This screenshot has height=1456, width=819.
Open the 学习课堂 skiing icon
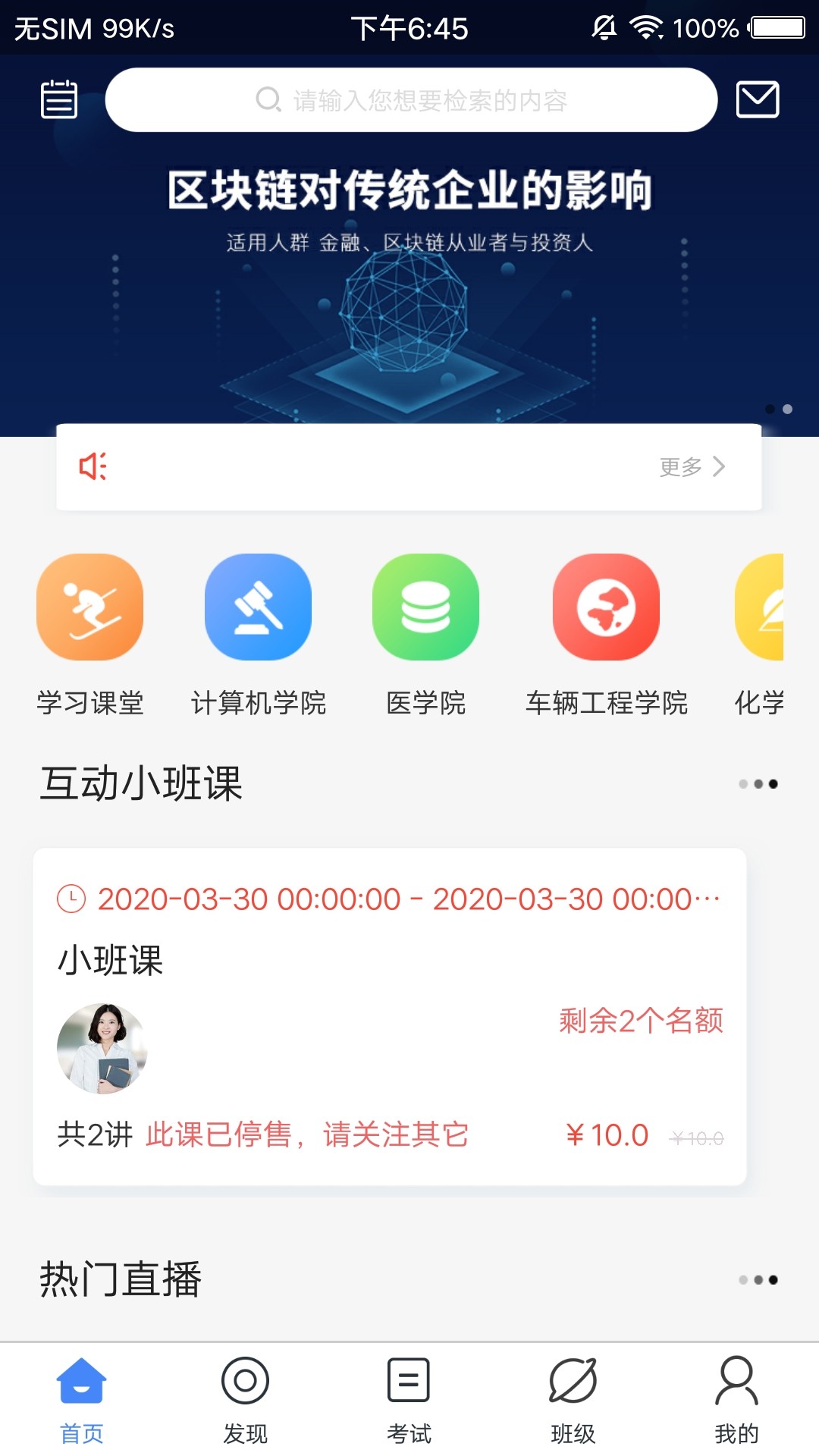click(89, 607)
